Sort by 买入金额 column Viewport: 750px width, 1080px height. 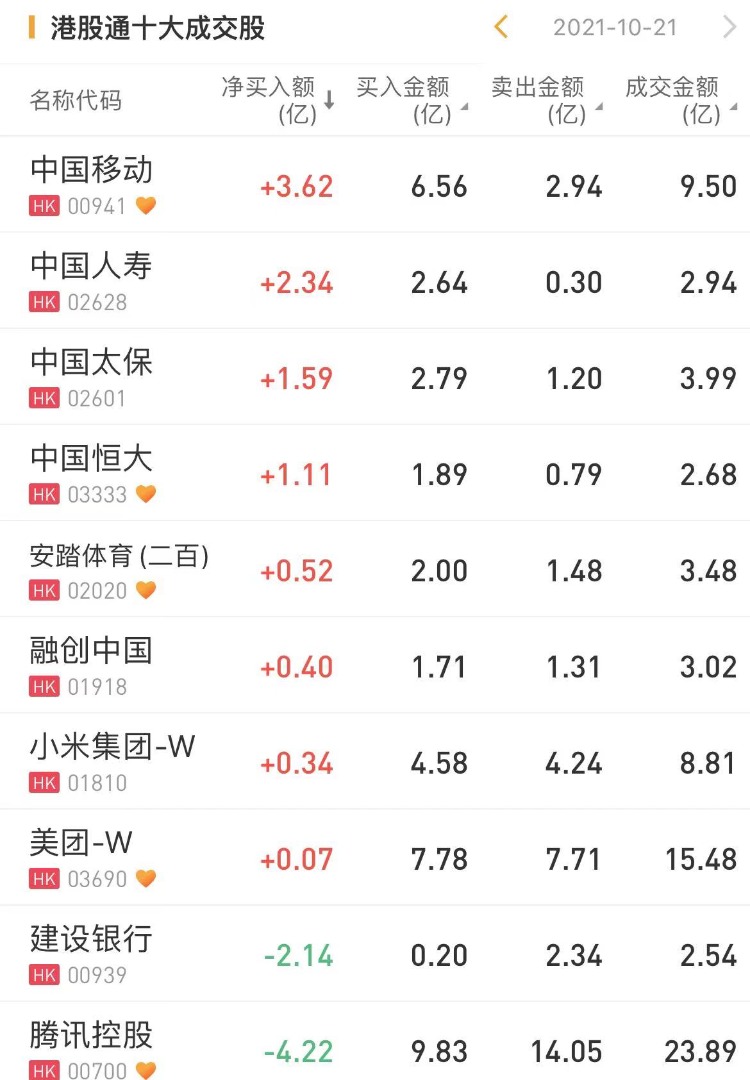[410, 100]
